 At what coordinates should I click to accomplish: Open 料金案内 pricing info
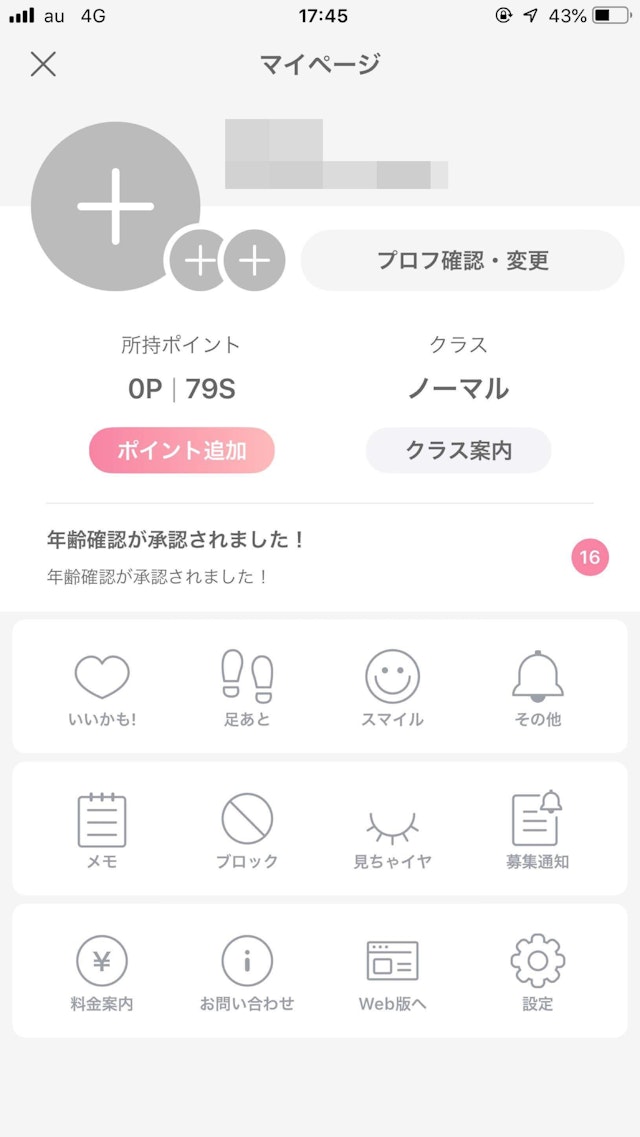[x=102, y=972]
